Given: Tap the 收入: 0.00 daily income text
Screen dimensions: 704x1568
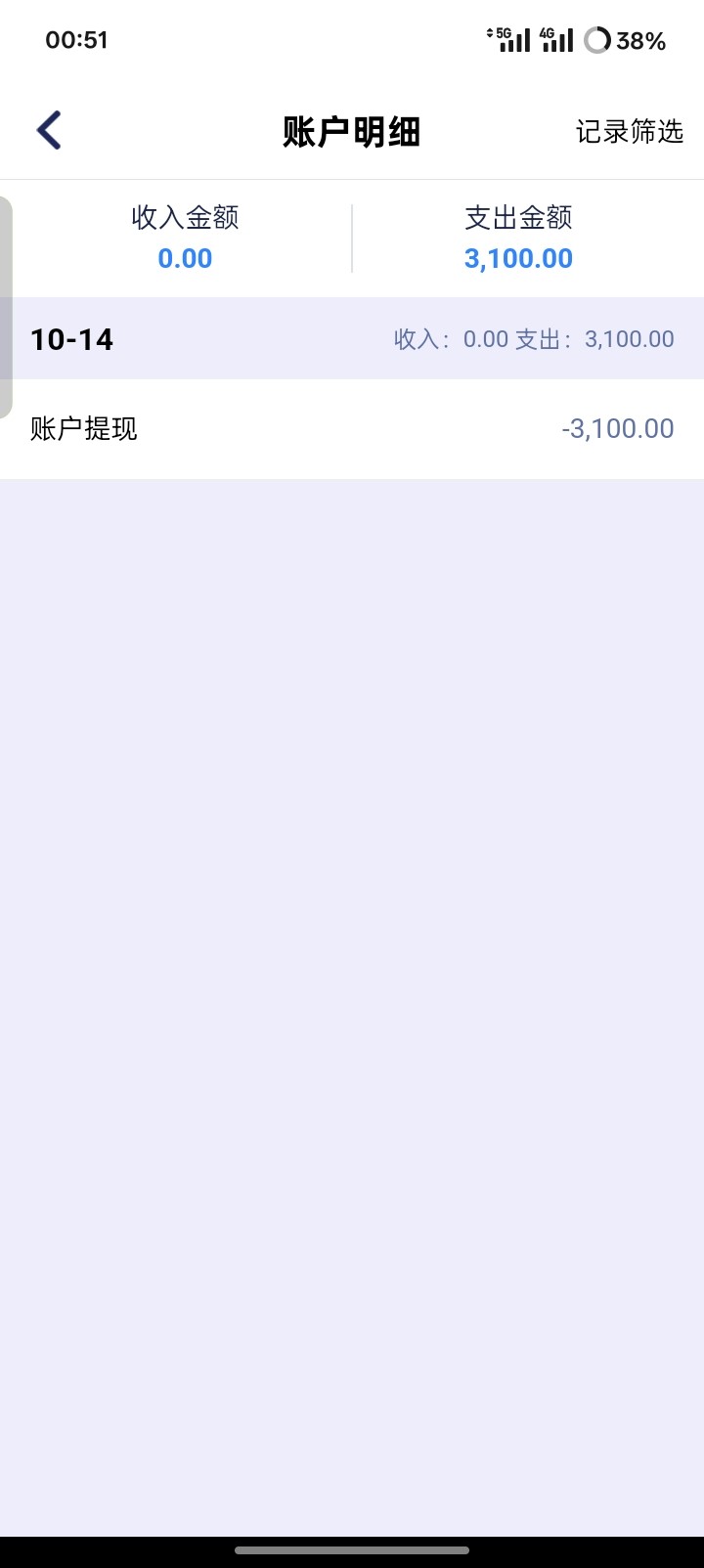Looking at the screenshot, I should (x=449, y=339).
